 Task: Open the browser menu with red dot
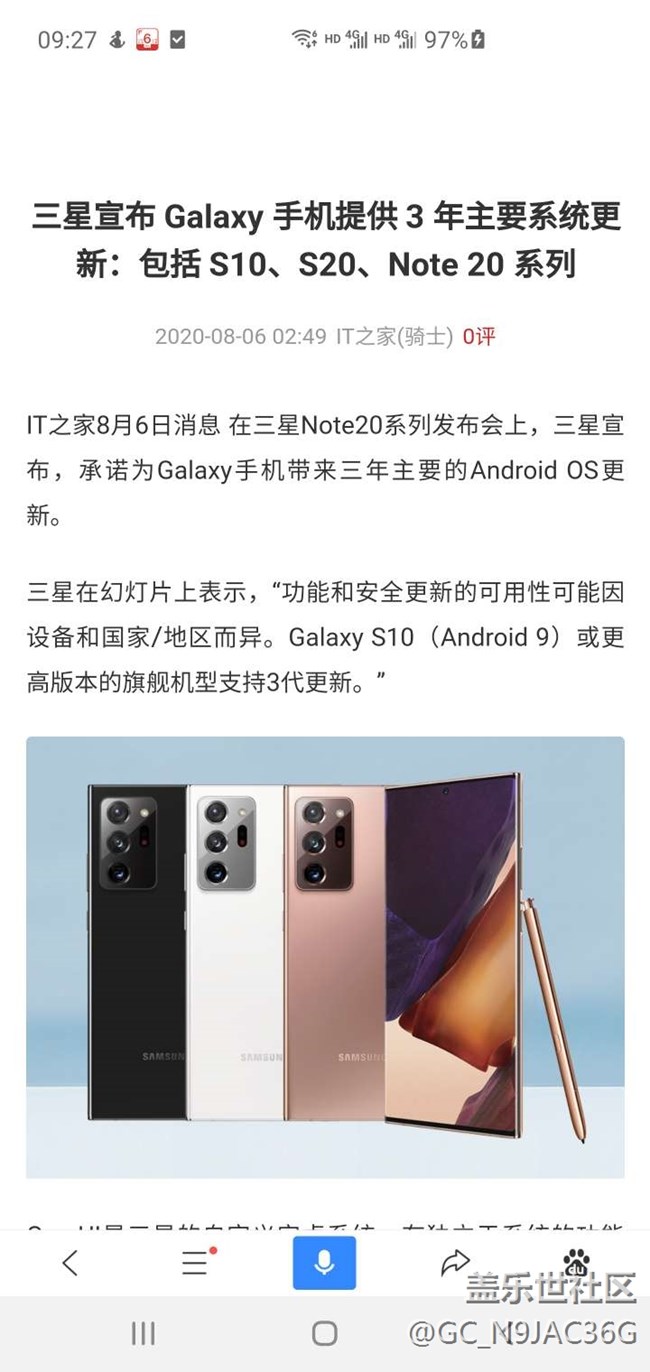pos(196,1263)
